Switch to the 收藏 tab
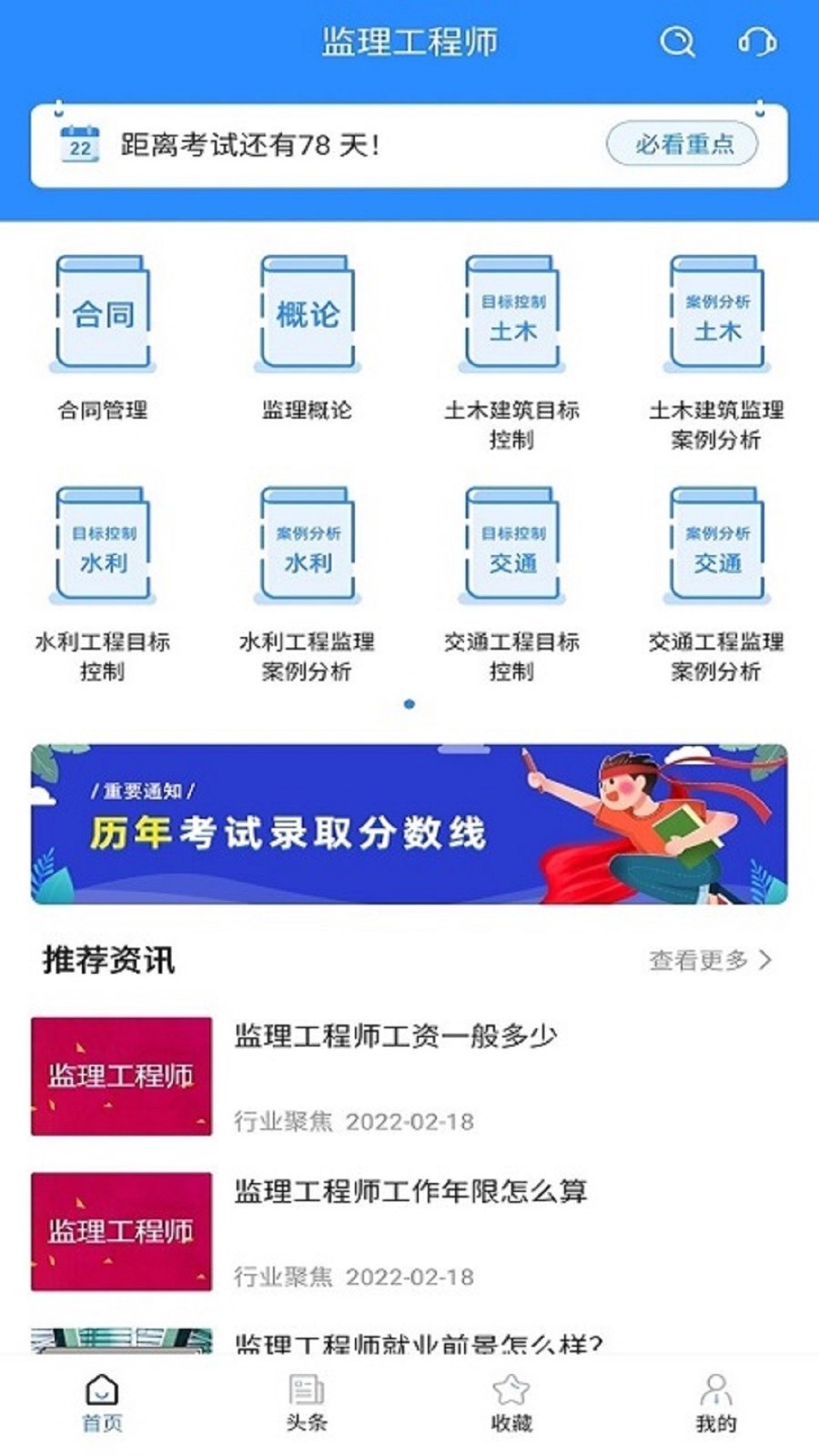 pyautogui.click(x=511, y=1404)
